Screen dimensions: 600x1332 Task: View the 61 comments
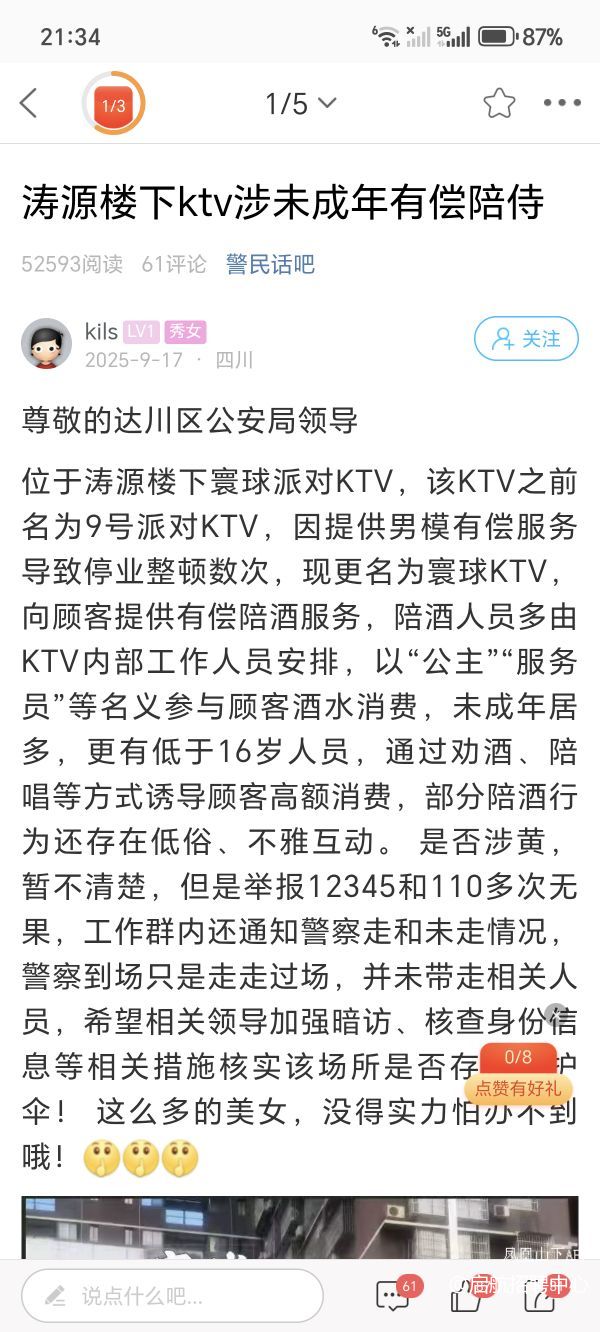point(394,1296)
